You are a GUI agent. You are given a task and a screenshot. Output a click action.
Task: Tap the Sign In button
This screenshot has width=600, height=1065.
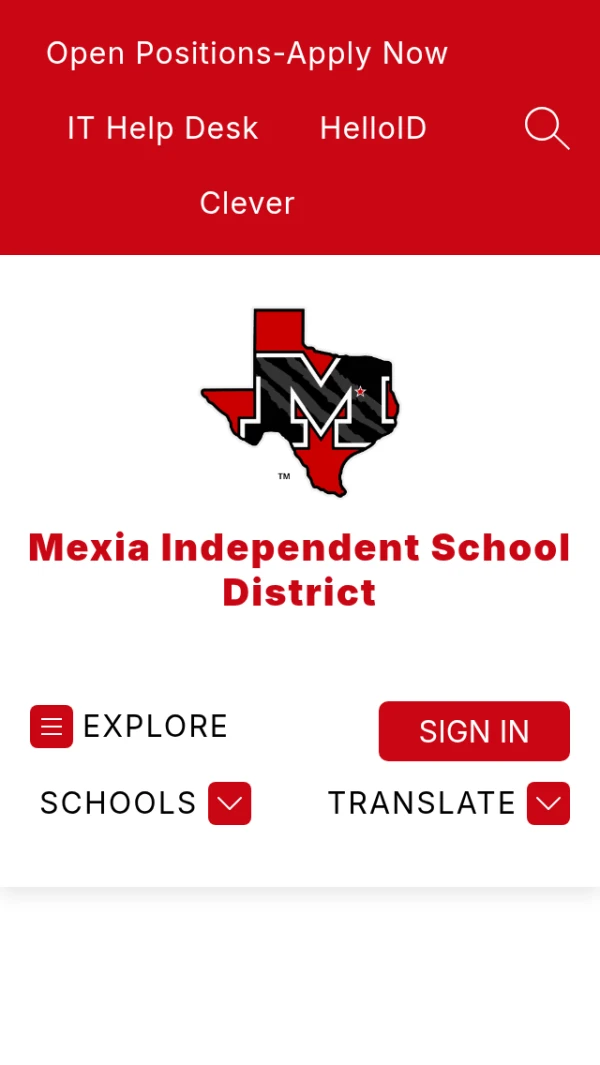click(x=474, y=731)
